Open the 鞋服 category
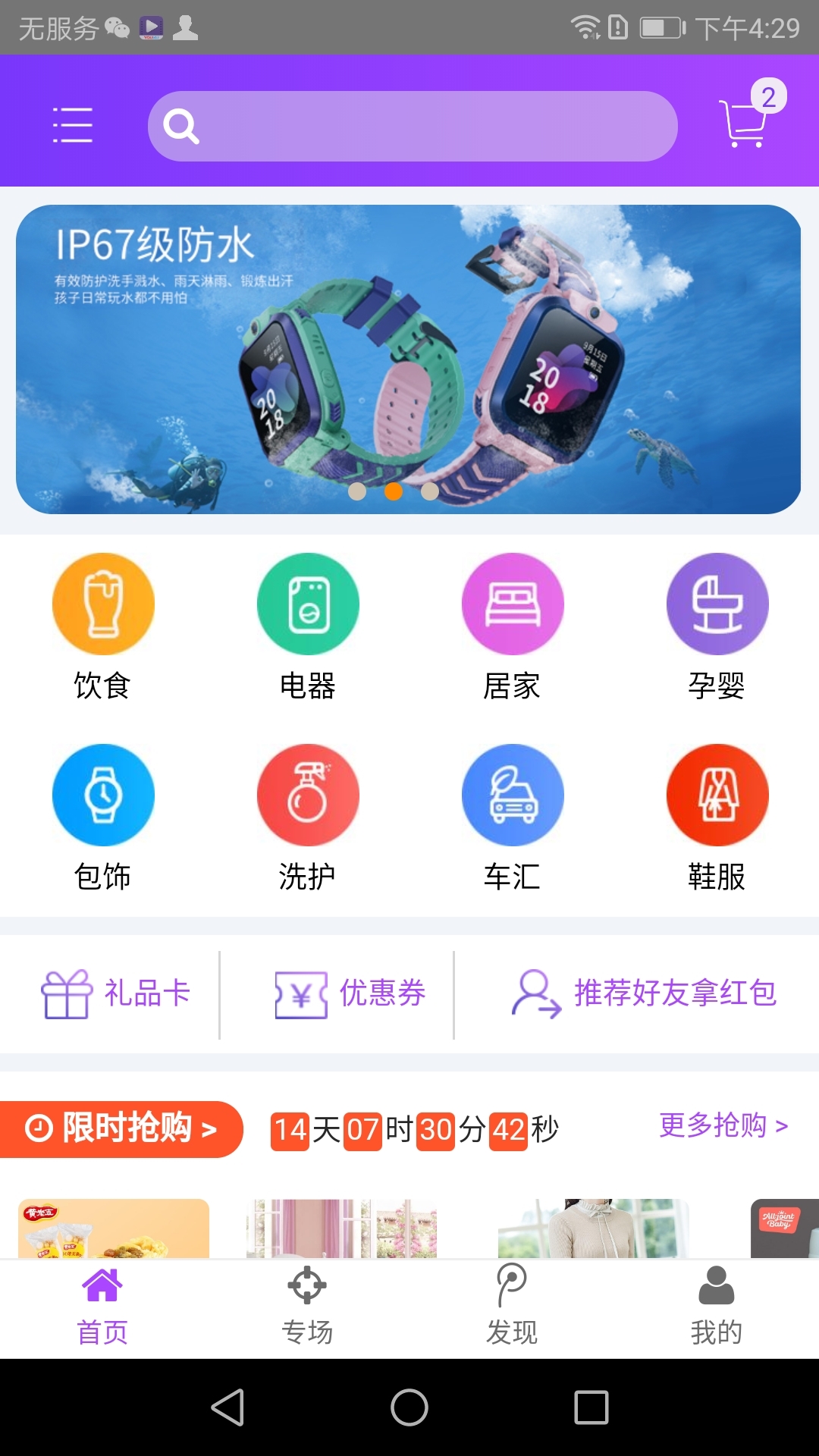The width and height of the screenshot is (819, 1456). [717, 817]
